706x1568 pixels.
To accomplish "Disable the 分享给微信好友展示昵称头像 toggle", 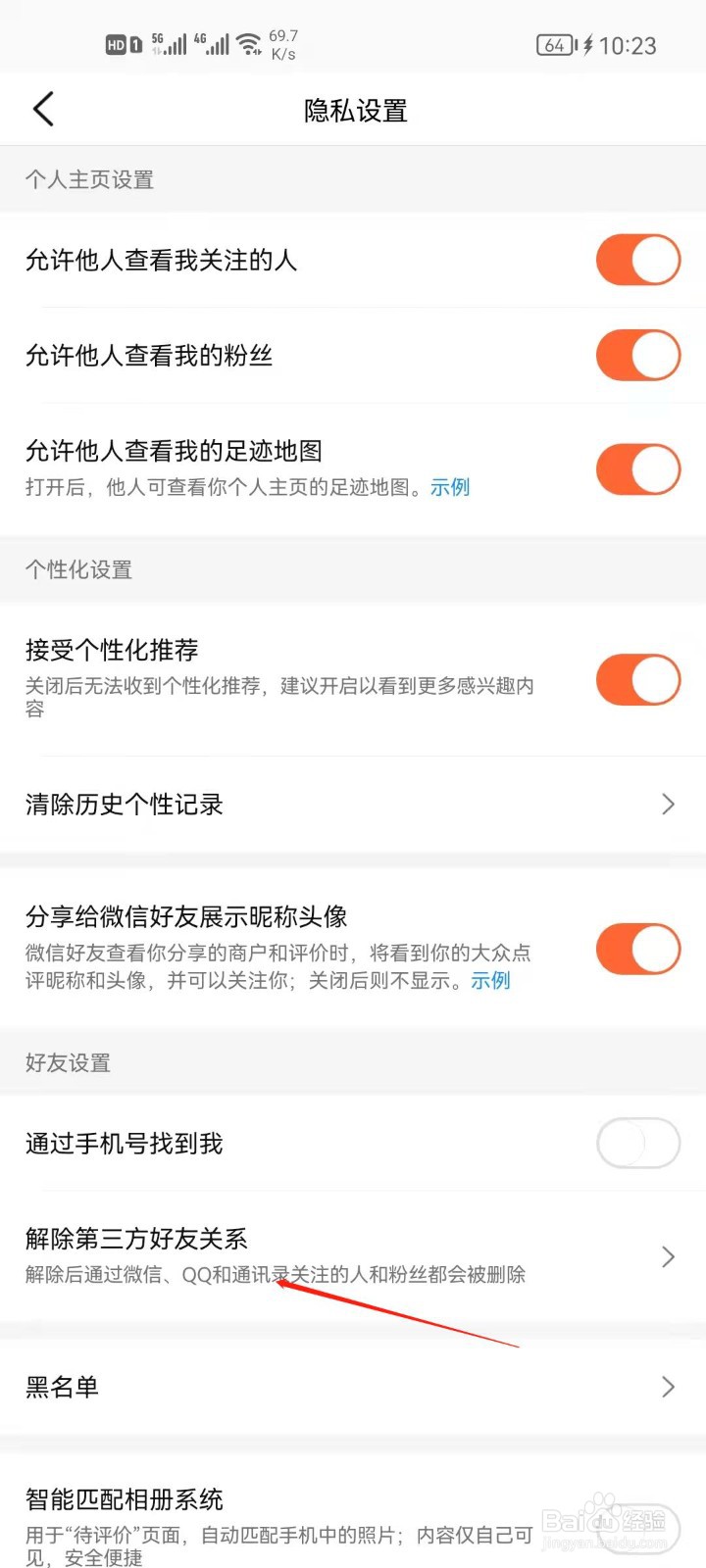I will pyautogui.click(x=638, y=949).
